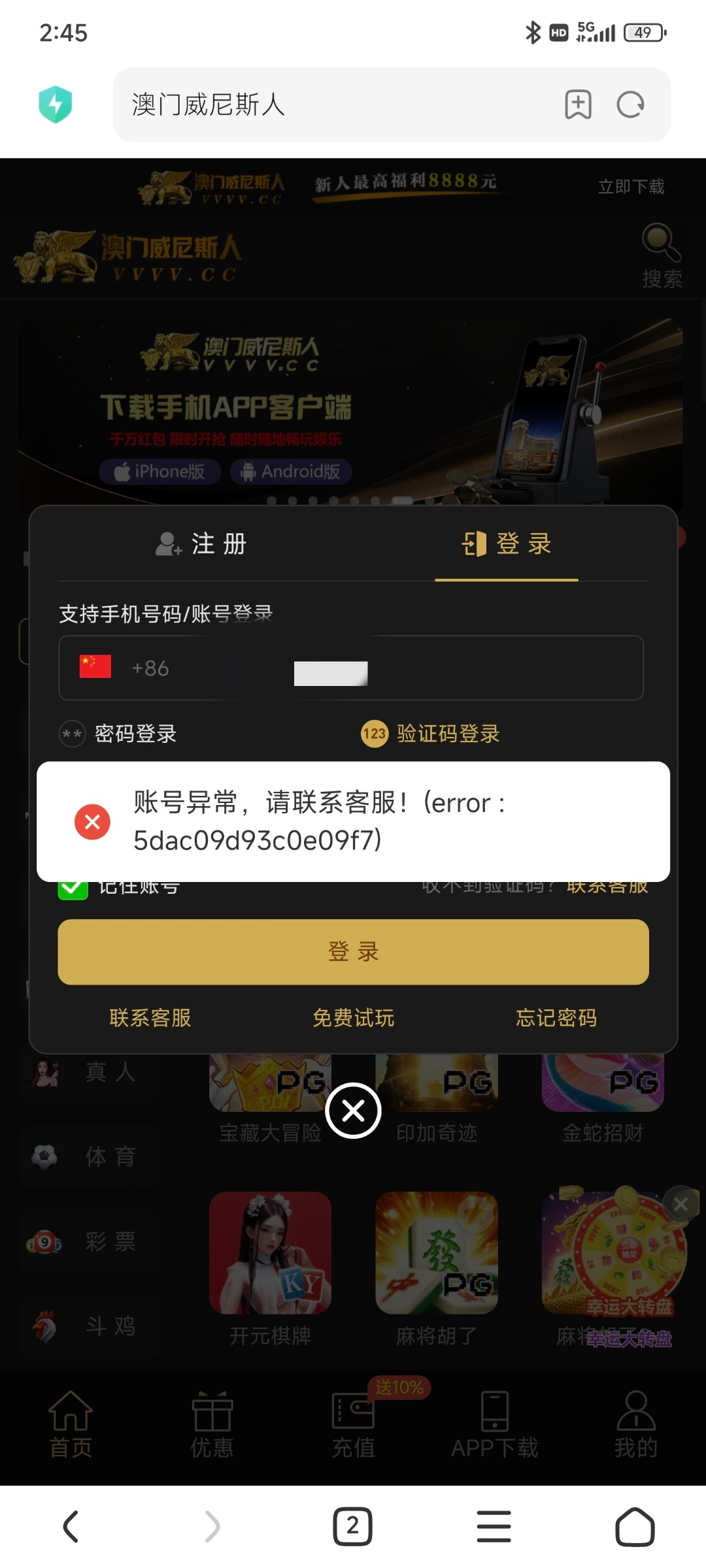
Task: Go to the browser home page
Action: (x=635, y=1527)
